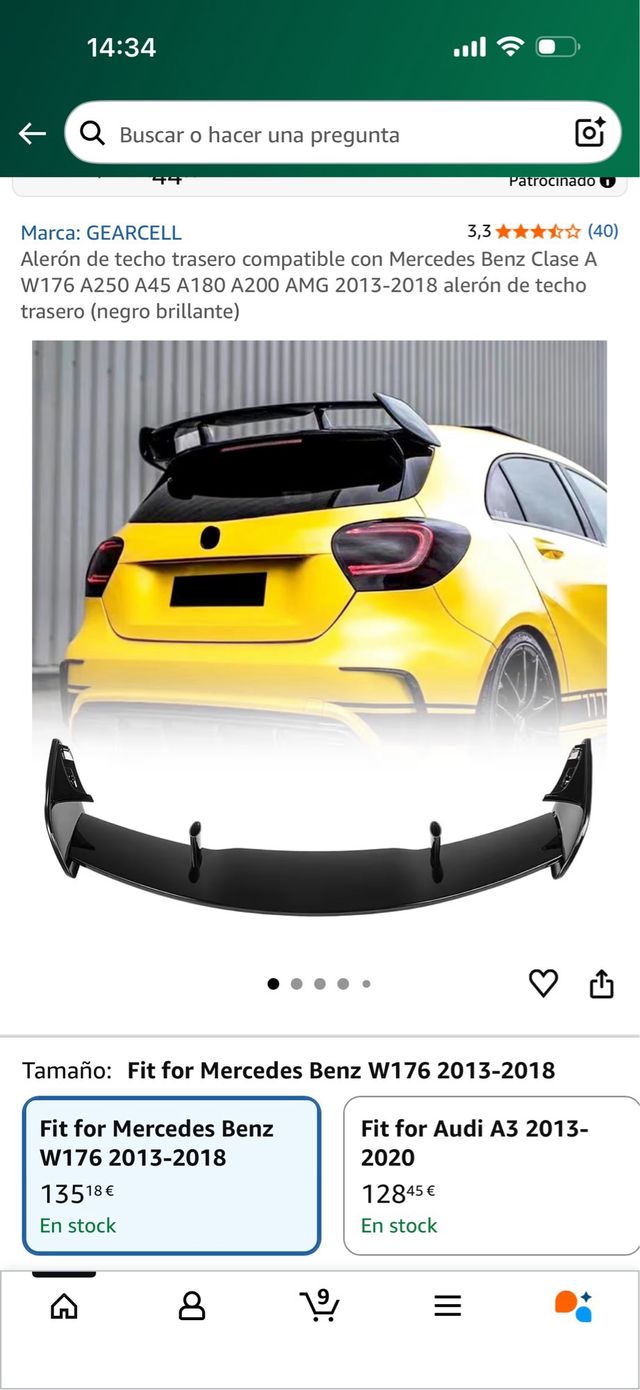Tap the search field Buscar o hacer una pregunta
The height and width of the screenshot is (1390, 640).
pos(320,134)
